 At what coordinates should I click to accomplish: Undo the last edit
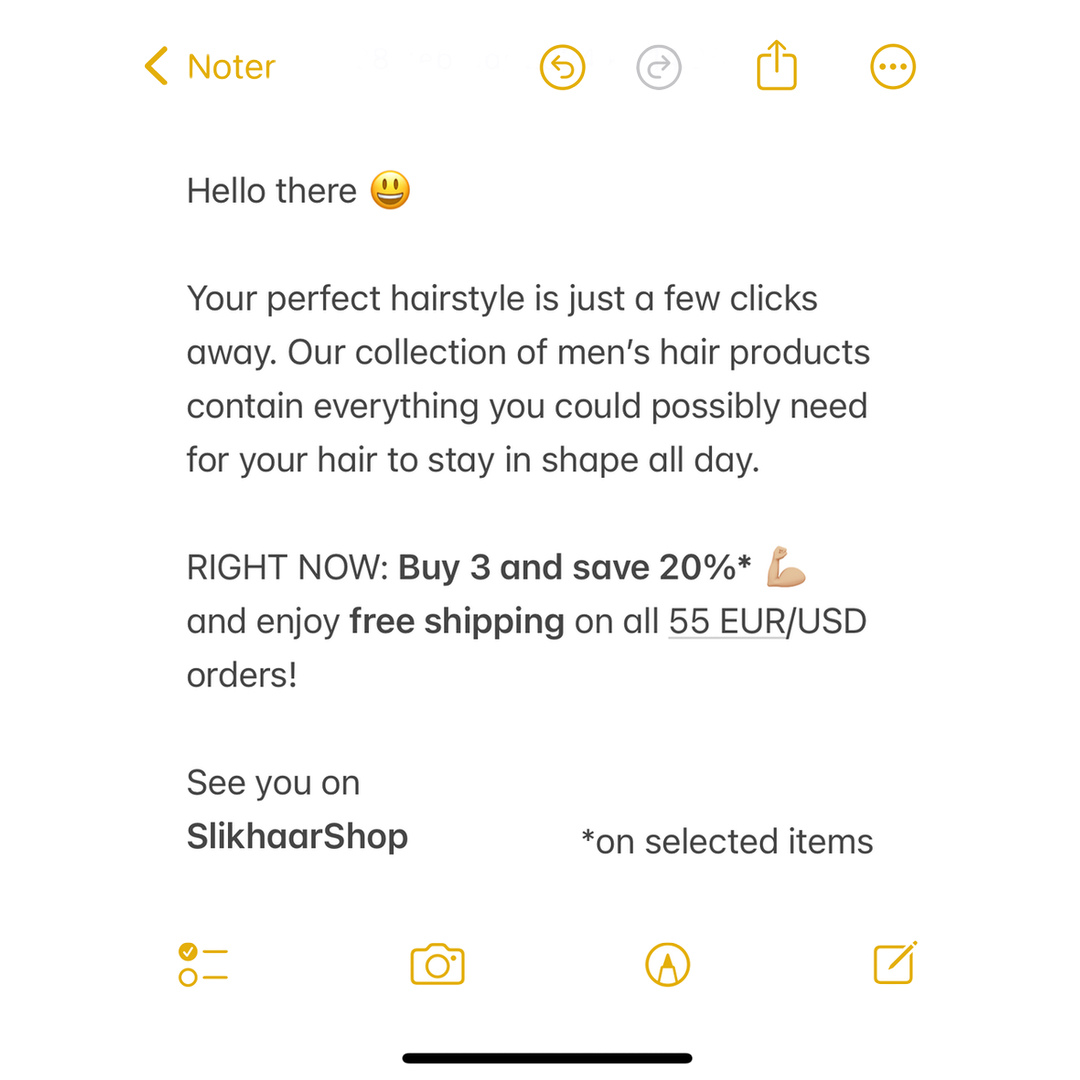[562, 67]
